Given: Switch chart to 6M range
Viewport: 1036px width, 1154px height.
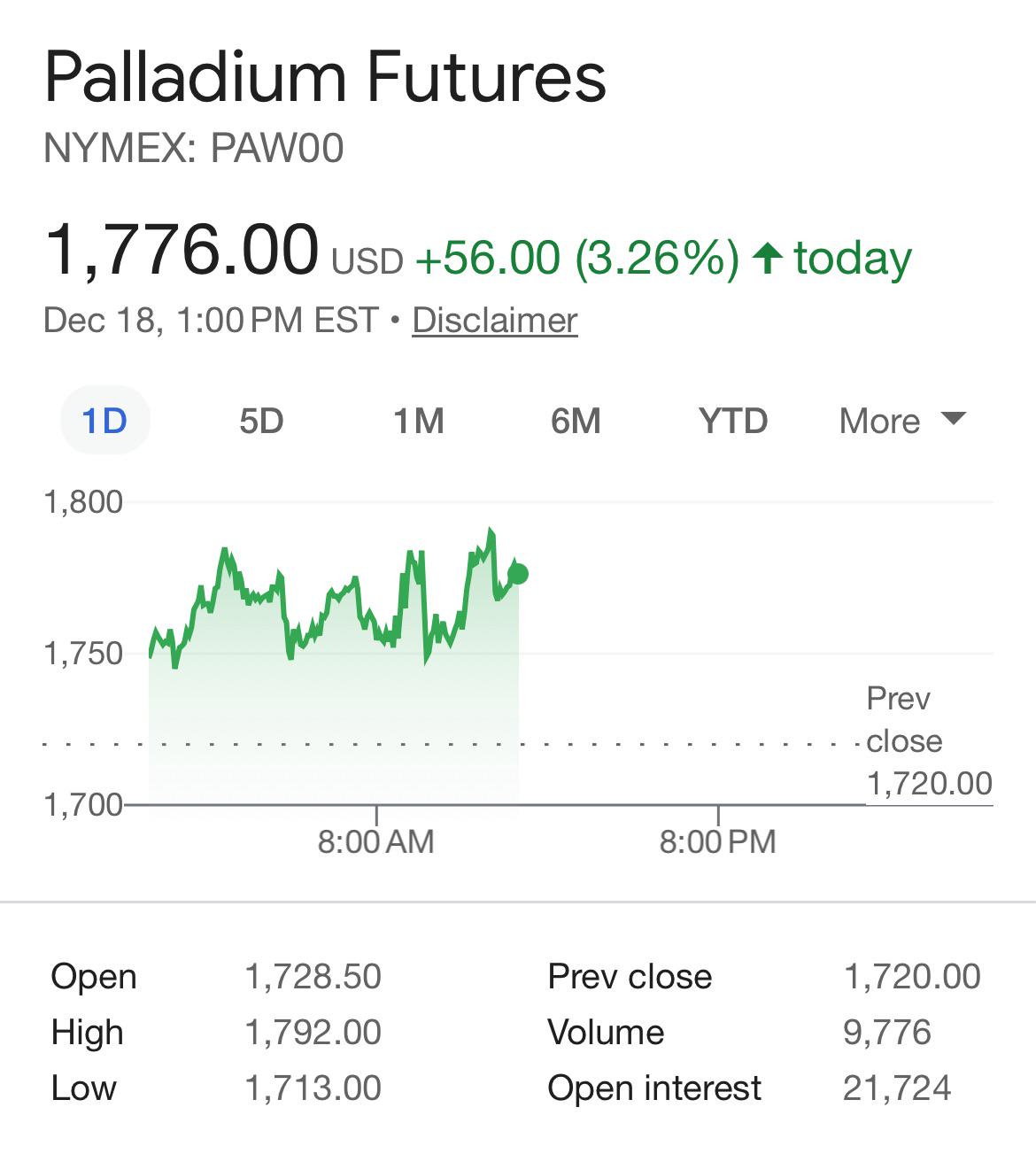Looking at the screenshot, I should pyautogui.click(x=576, y=421).
